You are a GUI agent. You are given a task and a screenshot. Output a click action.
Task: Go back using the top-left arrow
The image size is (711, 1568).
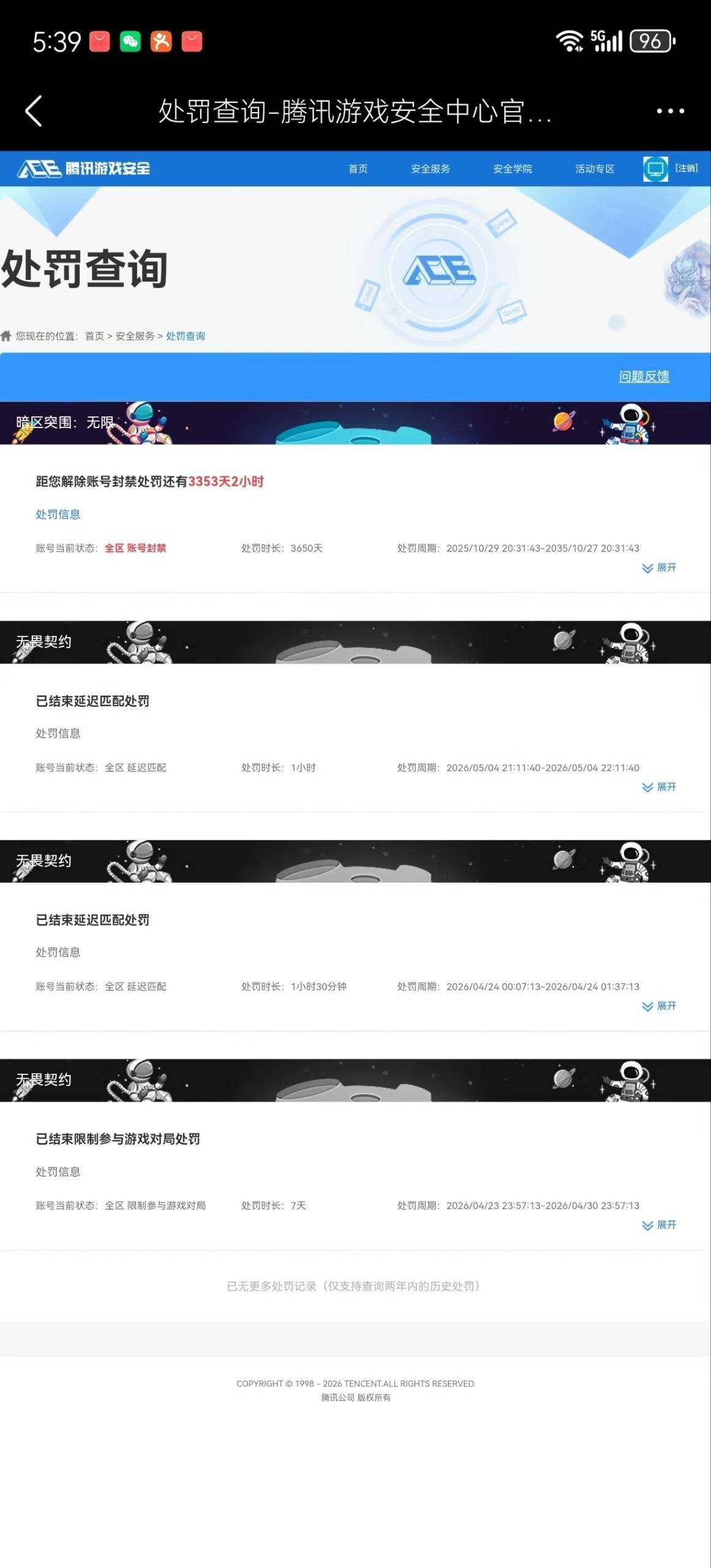point(34,111)
